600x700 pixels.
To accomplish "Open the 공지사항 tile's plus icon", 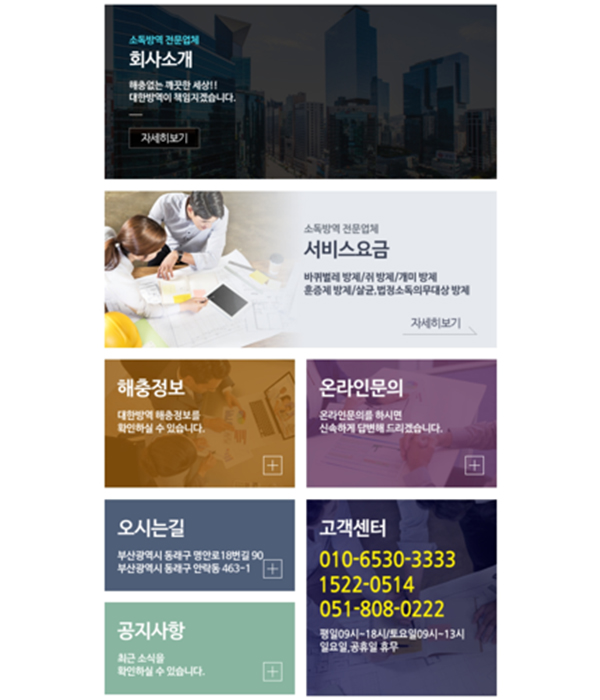I will (x=273, y=671).
